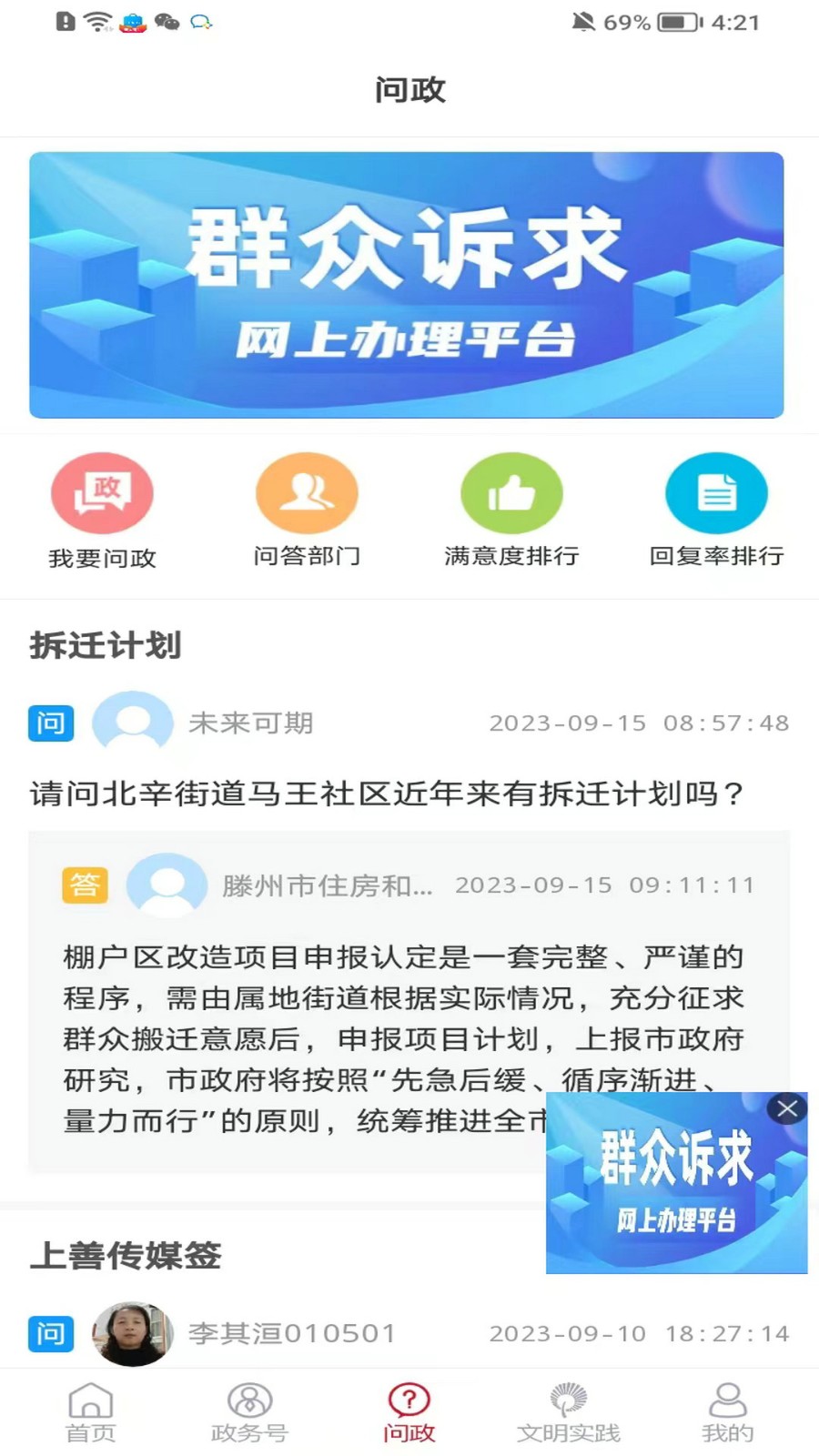819x1456 pixels.
Task: Open the WeChat icon in status bar
Action: pos(165,25)
